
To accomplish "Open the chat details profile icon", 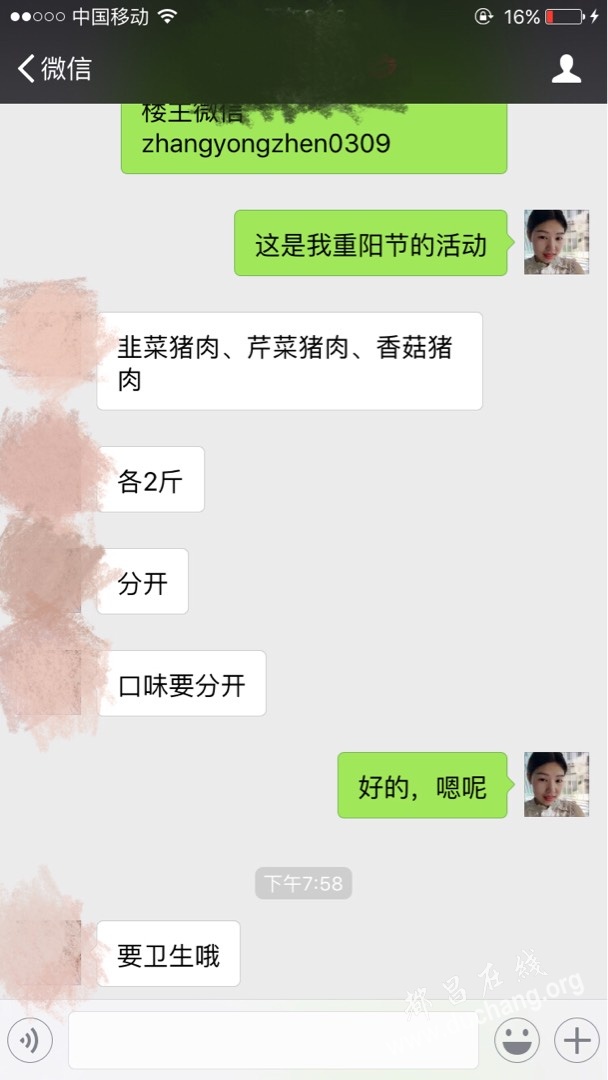I will (567, 68).
